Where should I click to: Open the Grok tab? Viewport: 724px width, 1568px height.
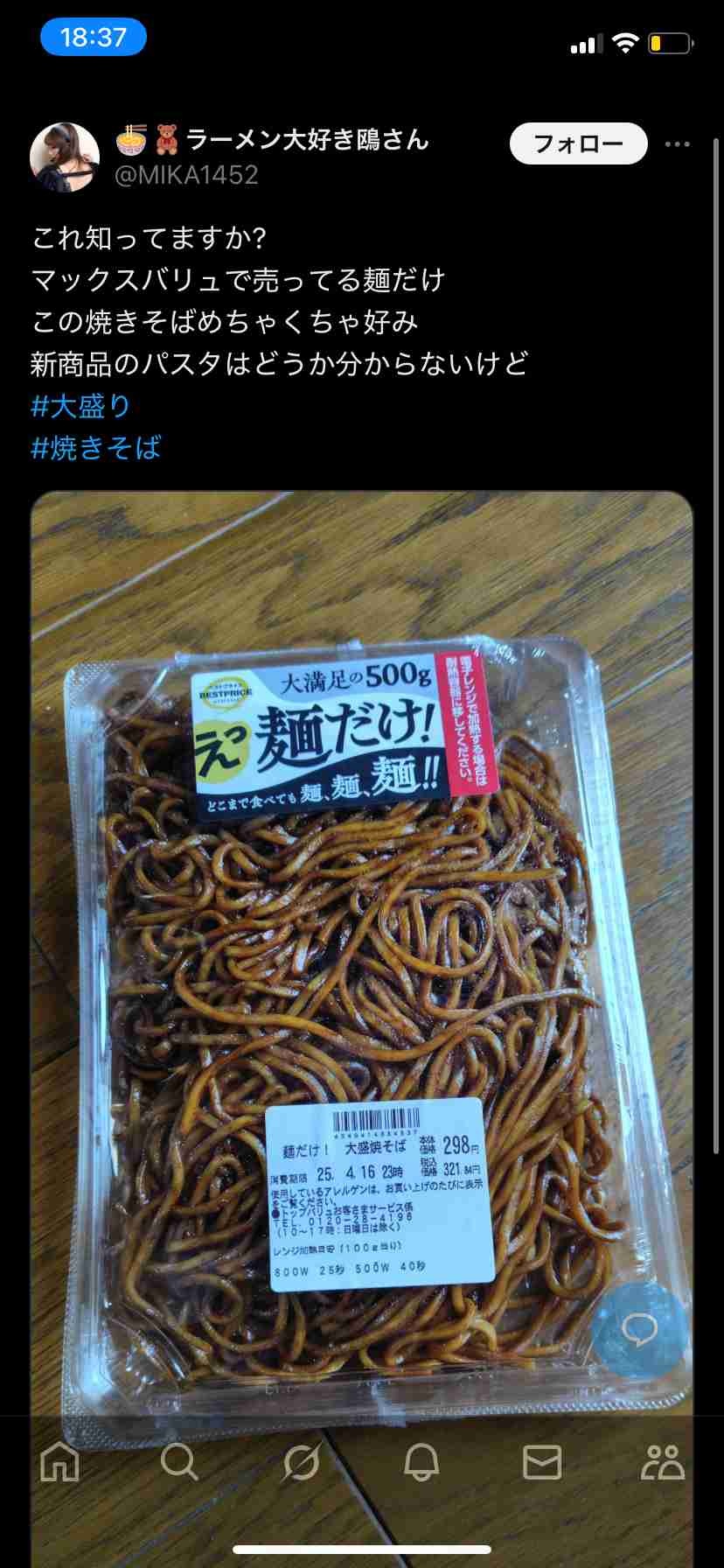tap(301, 1462)
